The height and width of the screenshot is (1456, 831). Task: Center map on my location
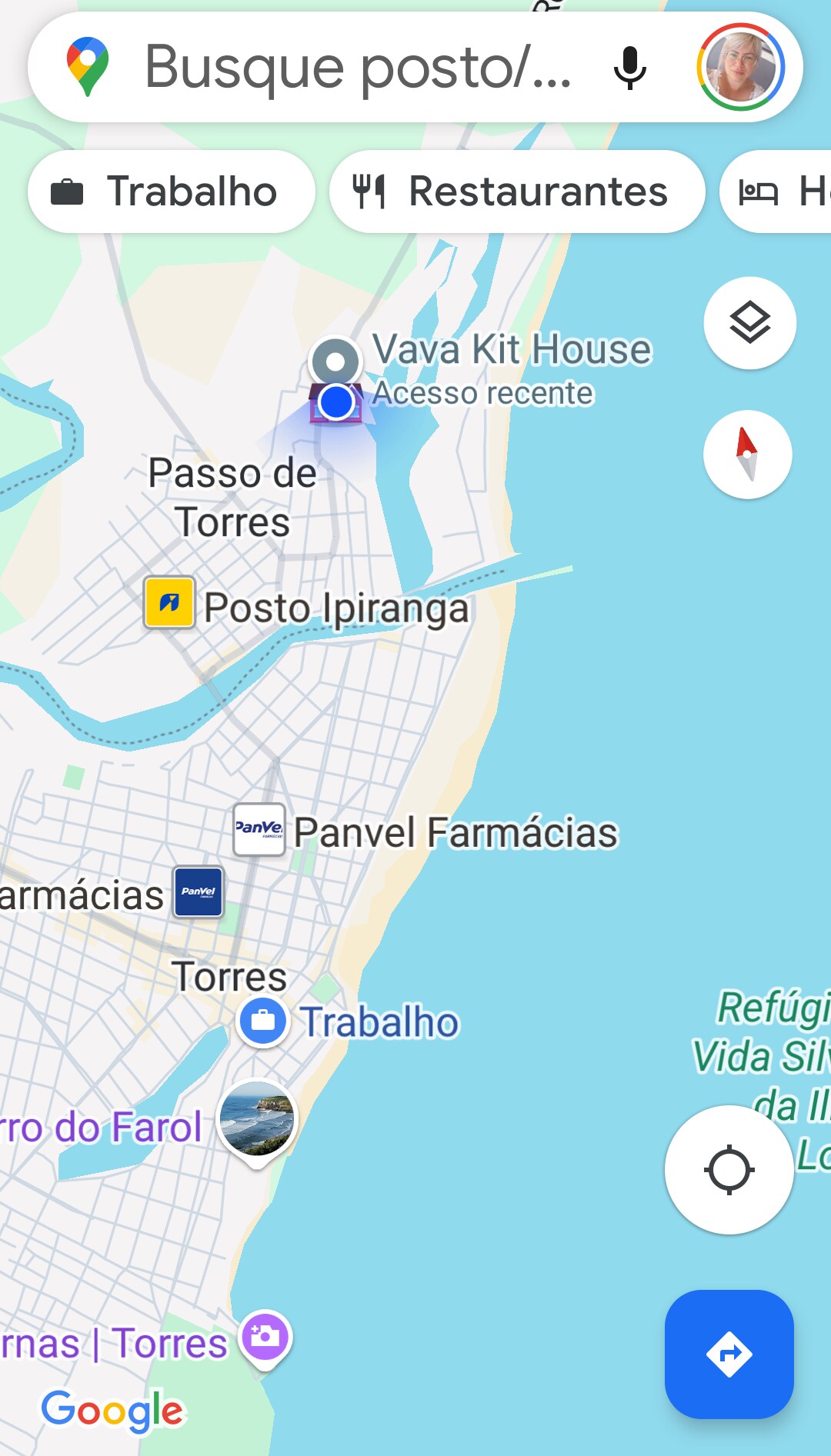tap(729, 1170)
